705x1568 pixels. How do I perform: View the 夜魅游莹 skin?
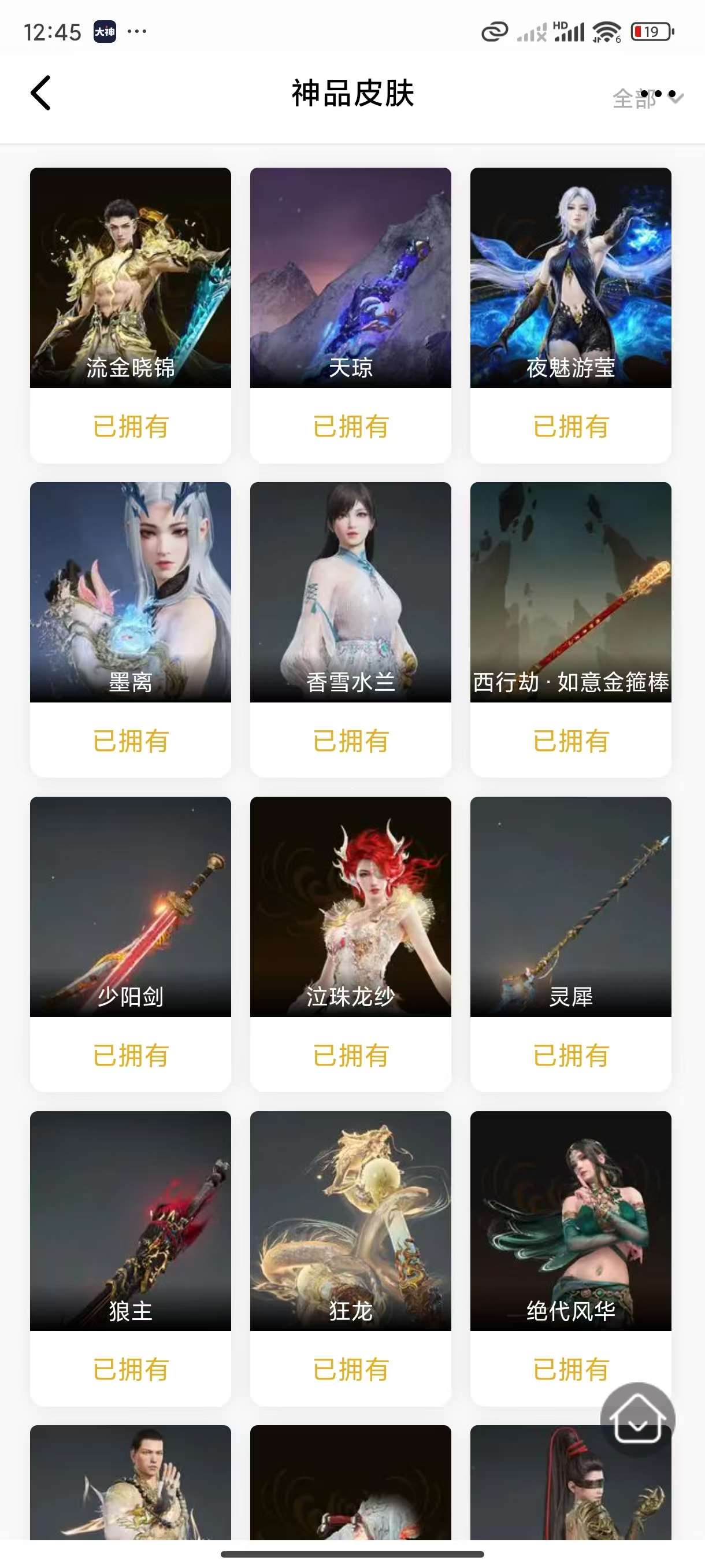click(570, 278)
